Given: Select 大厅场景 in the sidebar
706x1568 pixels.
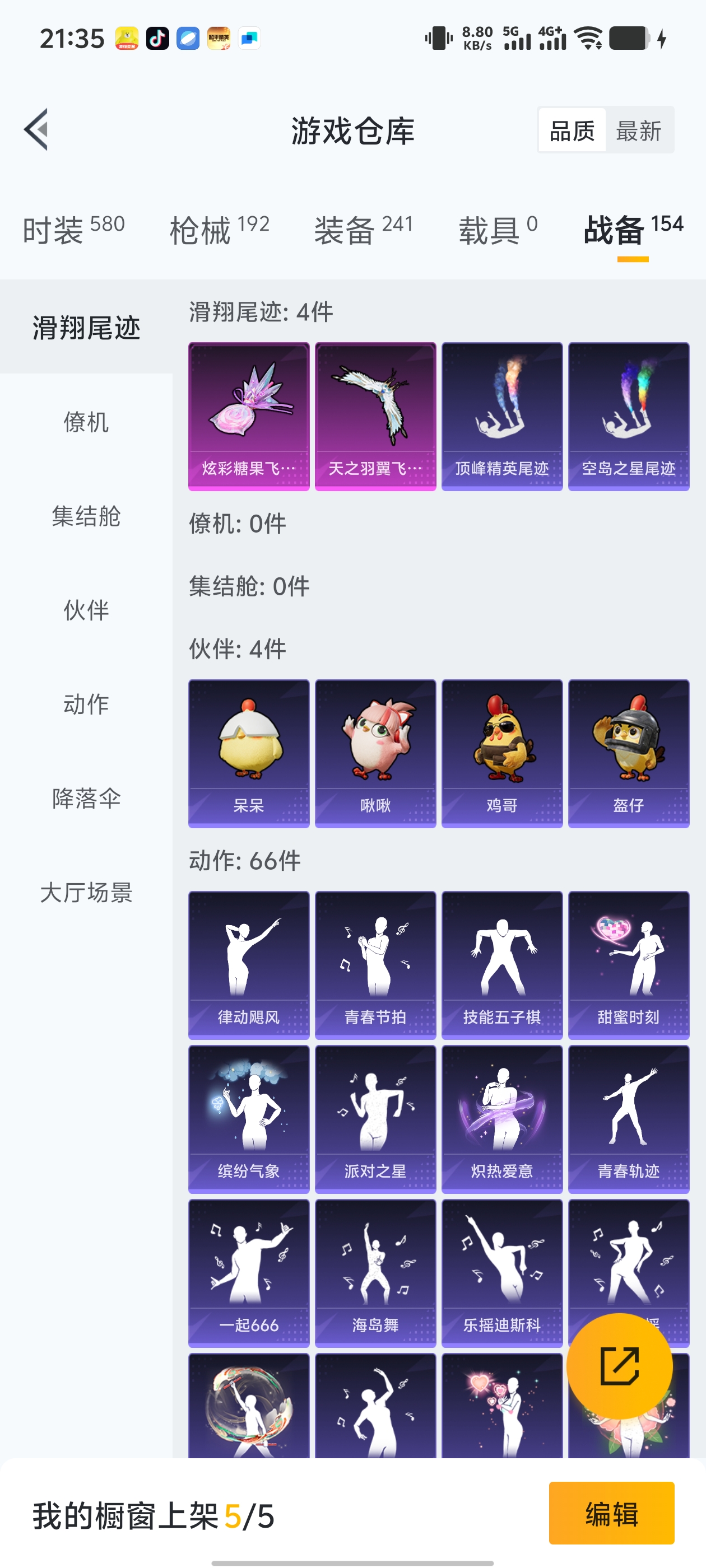Looking at the screenshot, I should [x=88, y=894].
